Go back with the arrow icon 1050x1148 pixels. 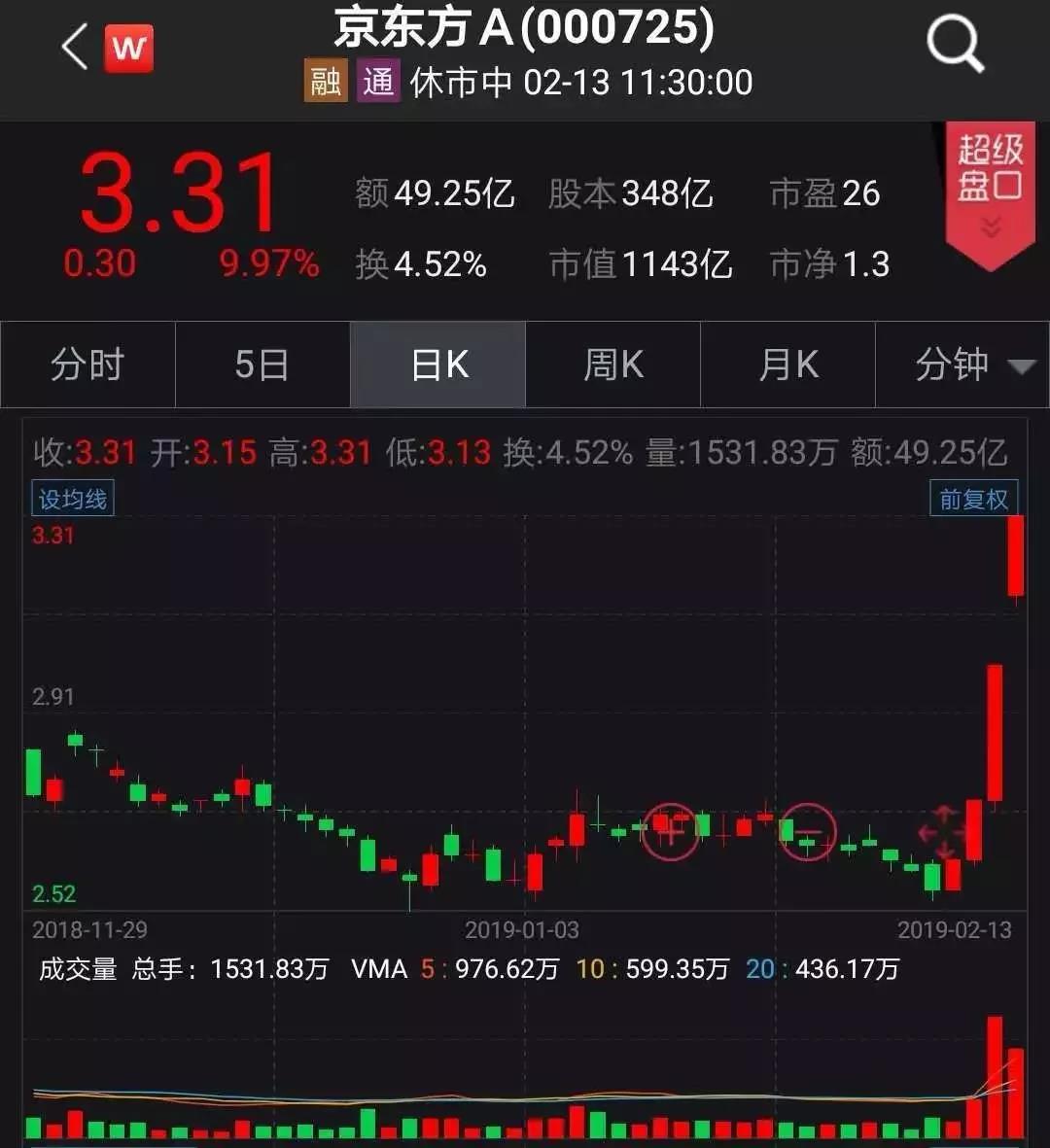75,47
